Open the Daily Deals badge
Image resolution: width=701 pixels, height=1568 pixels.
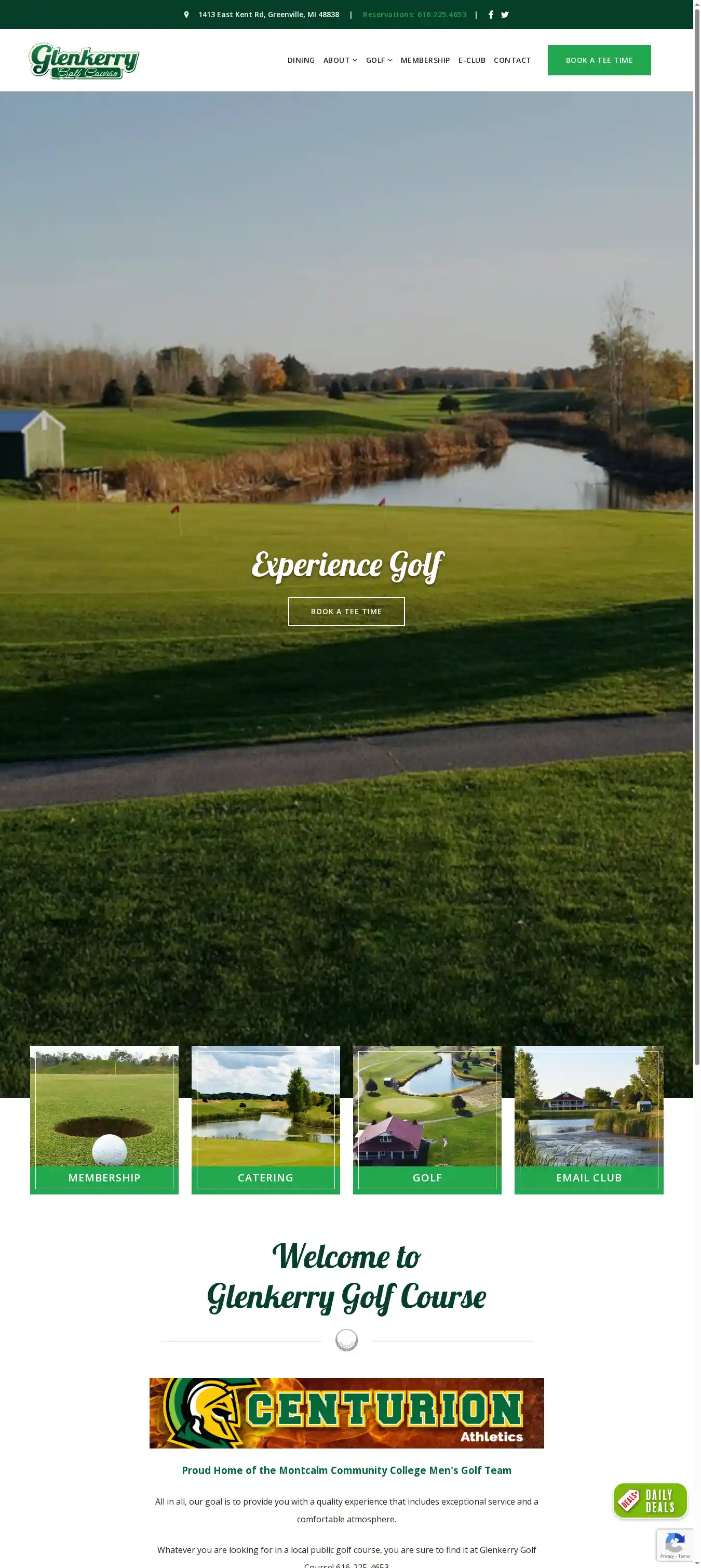coord(650,1500)
